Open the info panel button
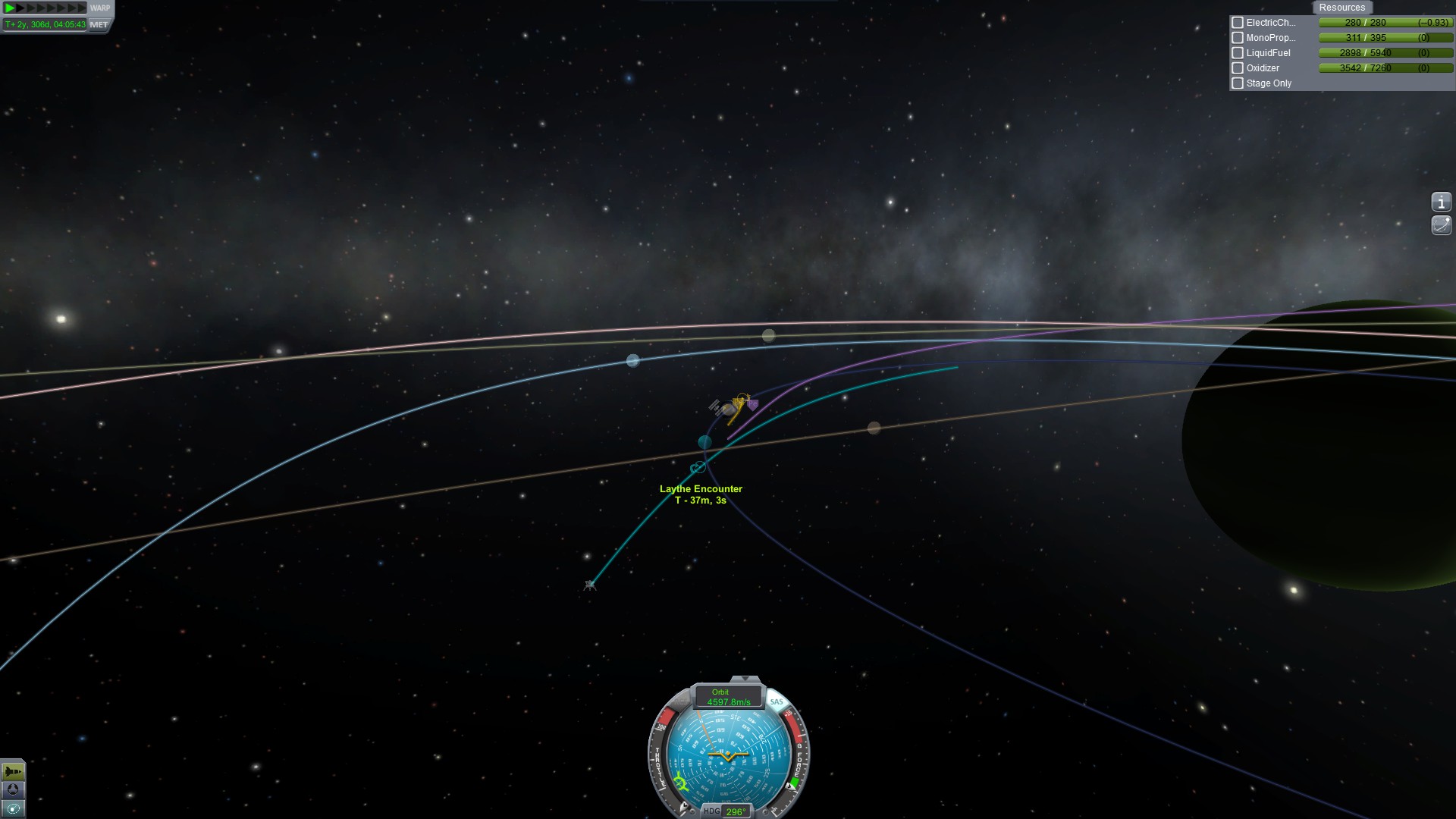This screenshot has height=819, width=1456. (x=1441, y=202)
